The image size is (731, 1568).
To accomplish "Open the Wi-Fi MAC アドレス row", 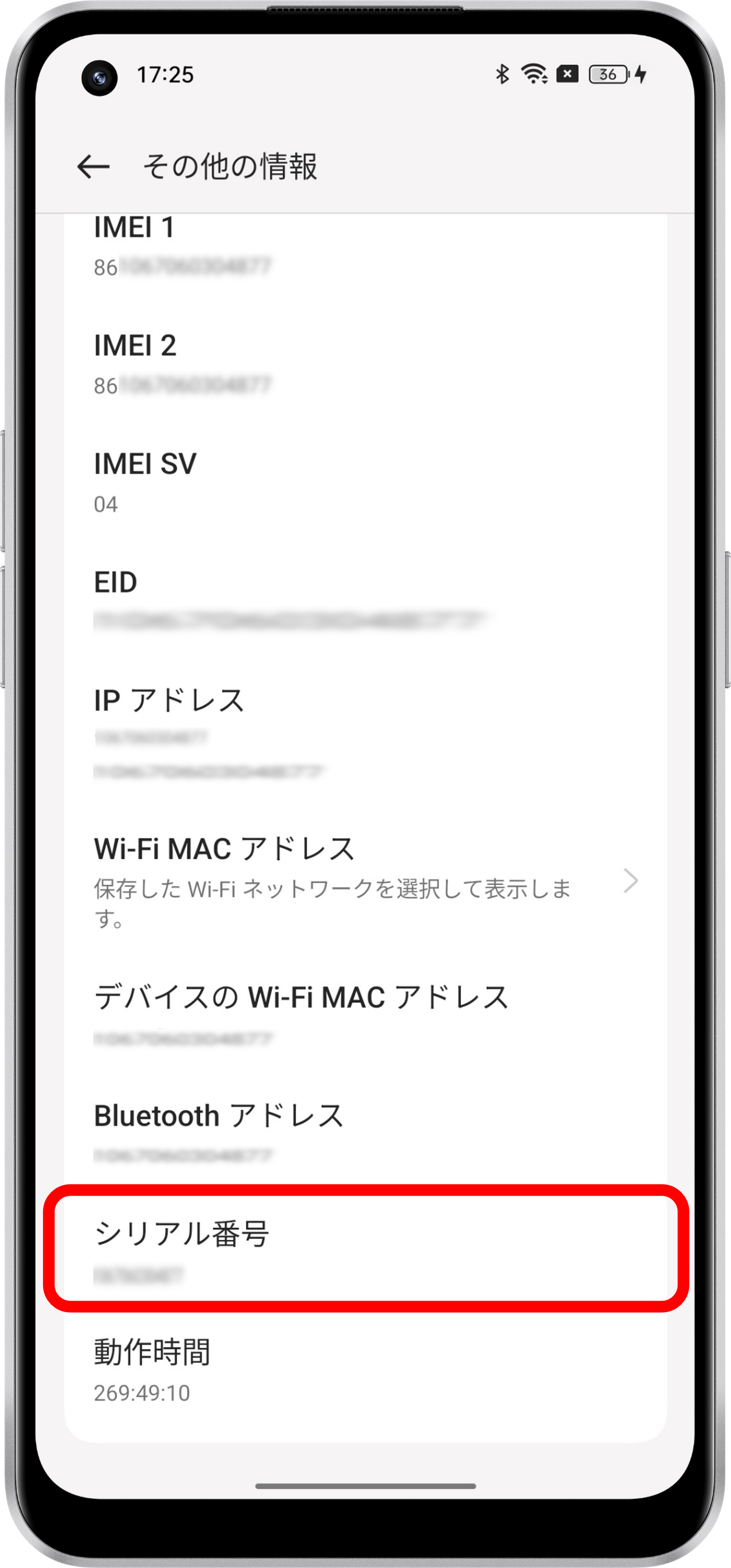I will pyautogui.click(x=365, y=881).
